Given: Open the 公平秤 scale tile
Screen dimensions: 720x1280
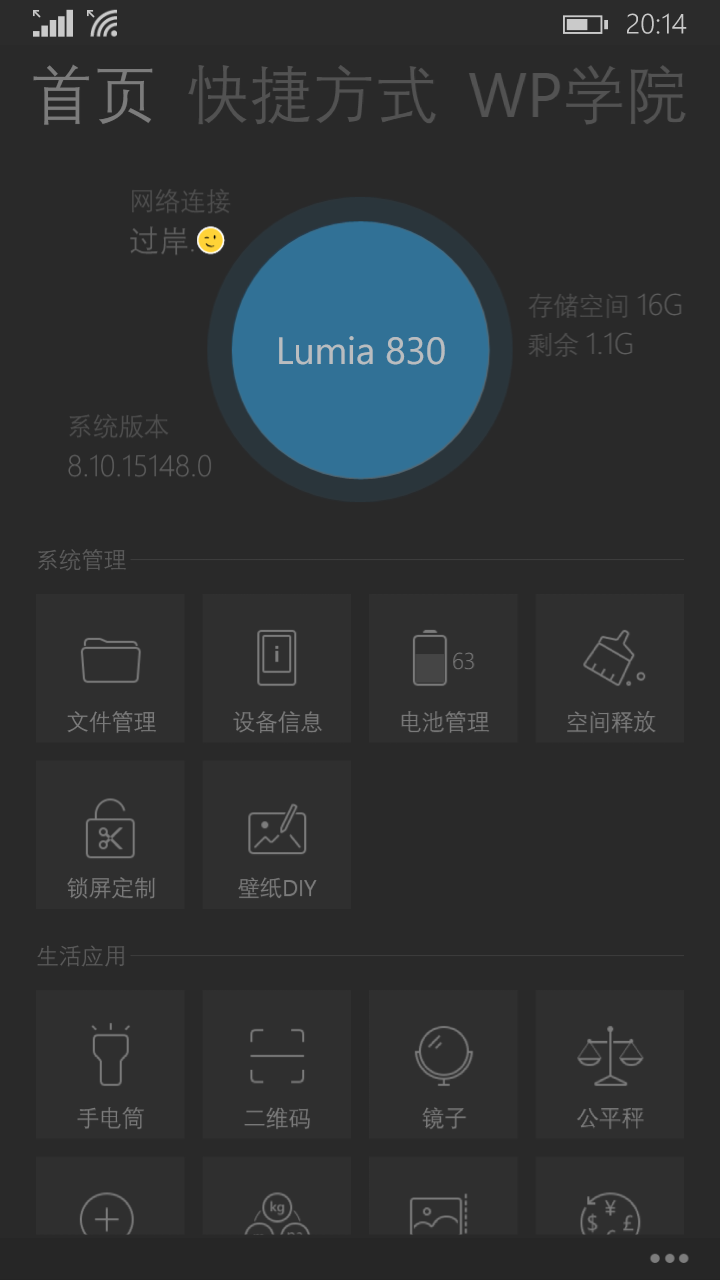Looking at the screenshot, I should pyautogui.click(x=610, y=1064).
